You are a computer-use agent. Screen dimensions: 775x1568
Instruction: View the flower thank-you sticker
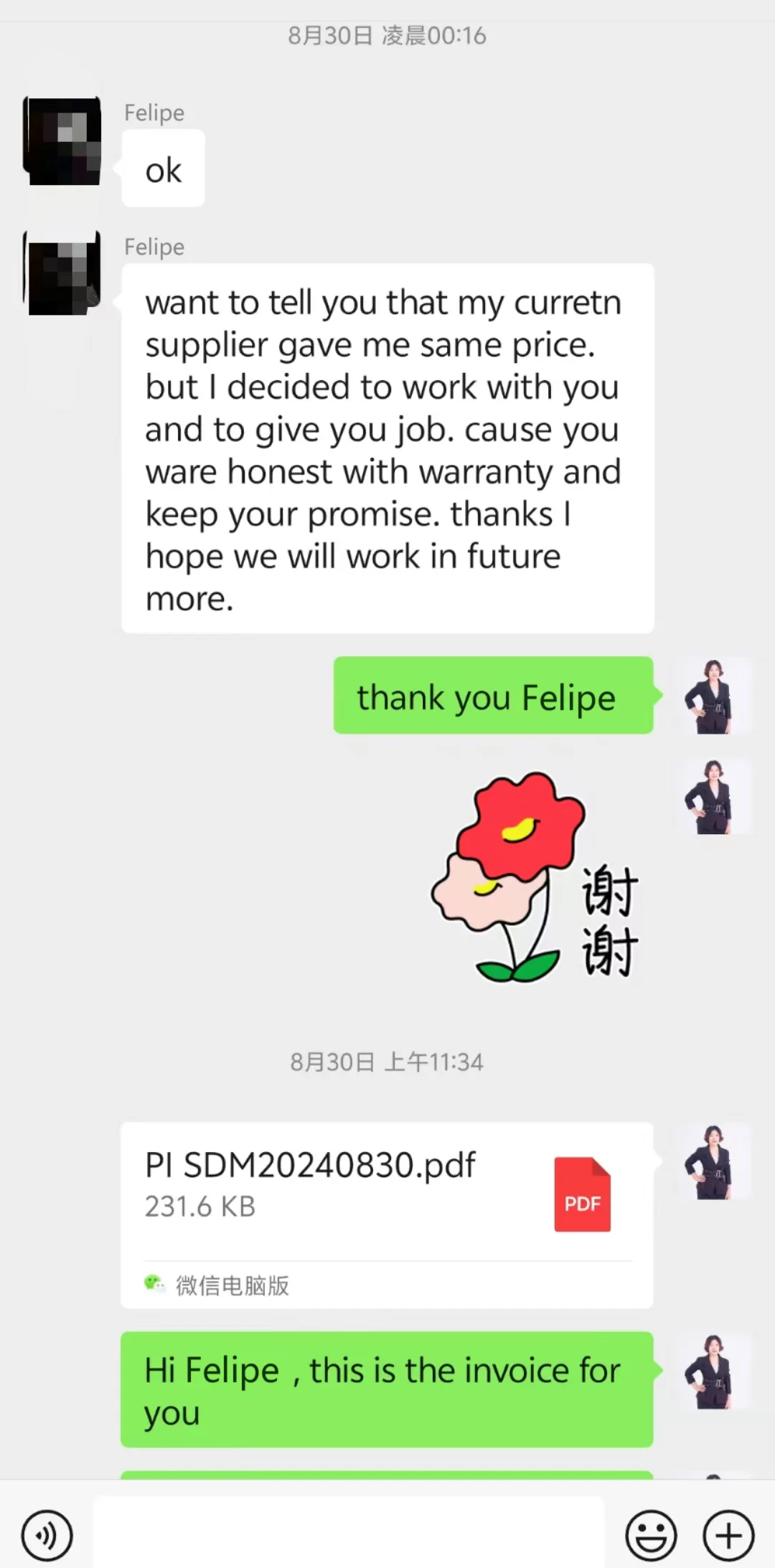(x=535, y=877)
